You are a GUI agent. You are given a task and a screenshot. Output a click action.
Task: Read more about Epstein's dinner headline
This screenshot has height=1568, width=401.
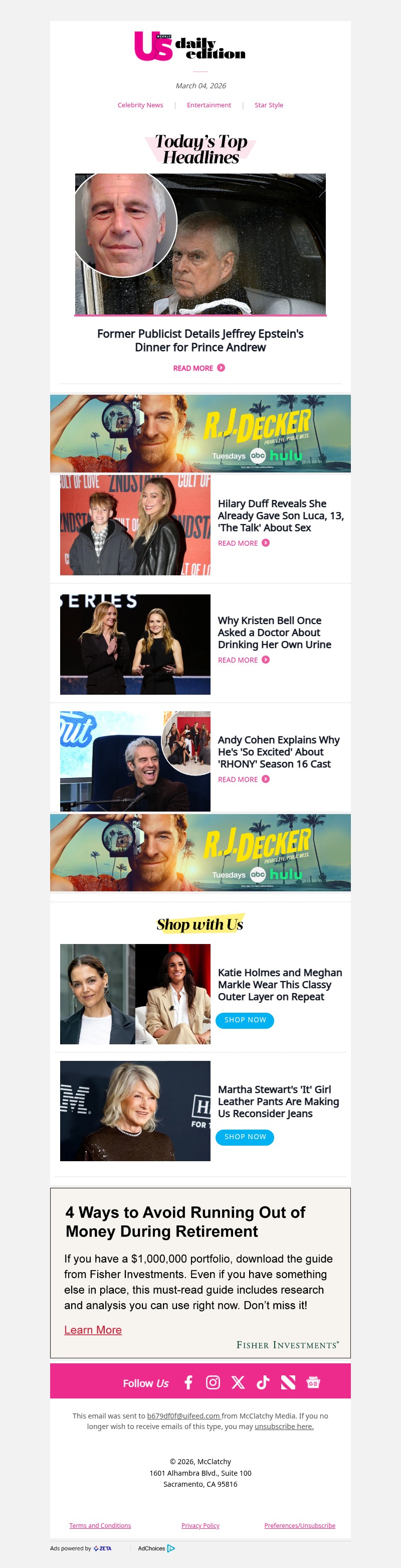coord(198,368)
